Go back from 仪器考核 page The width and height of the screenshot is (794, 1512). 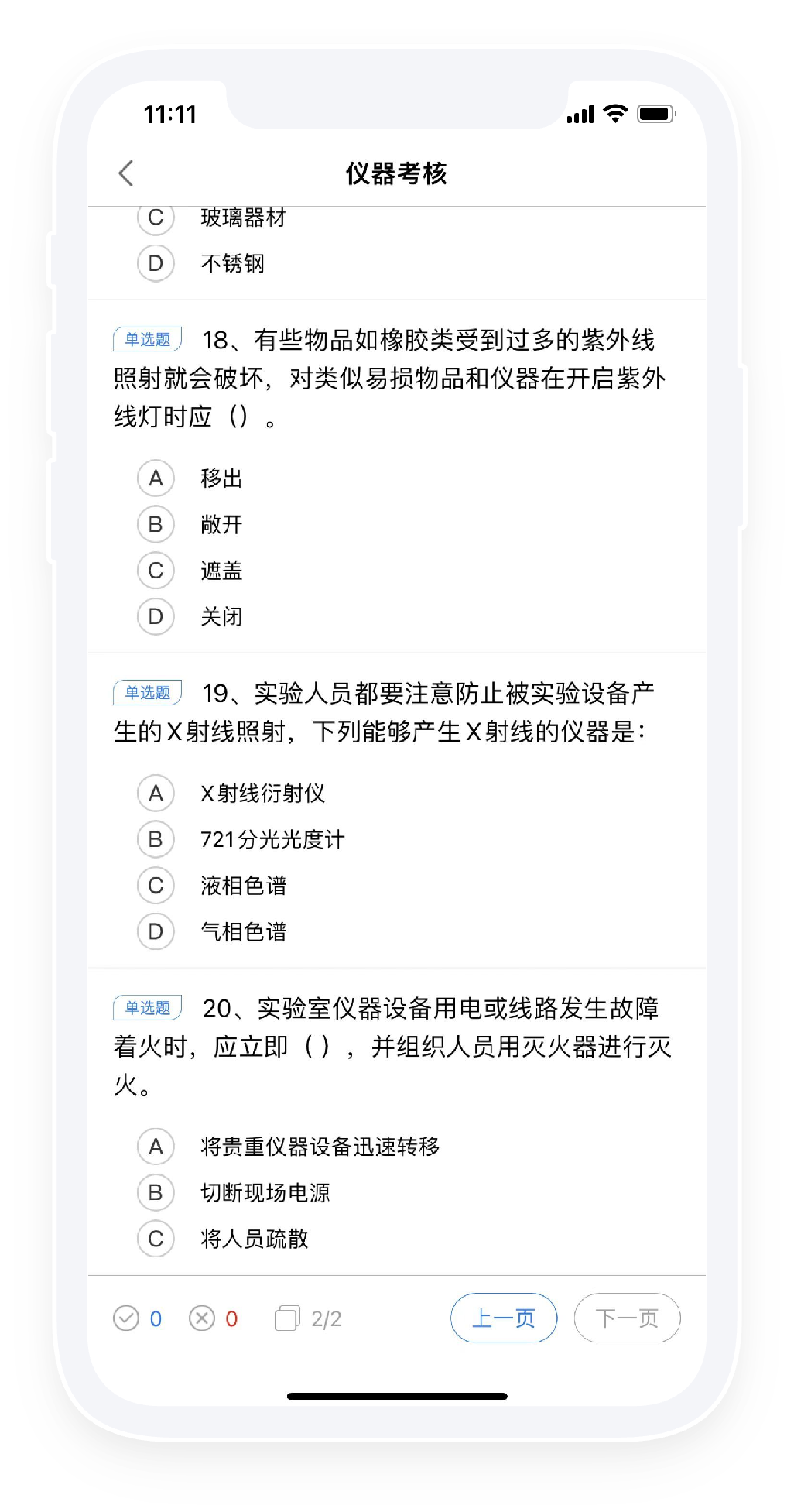(x=126, y=173)
